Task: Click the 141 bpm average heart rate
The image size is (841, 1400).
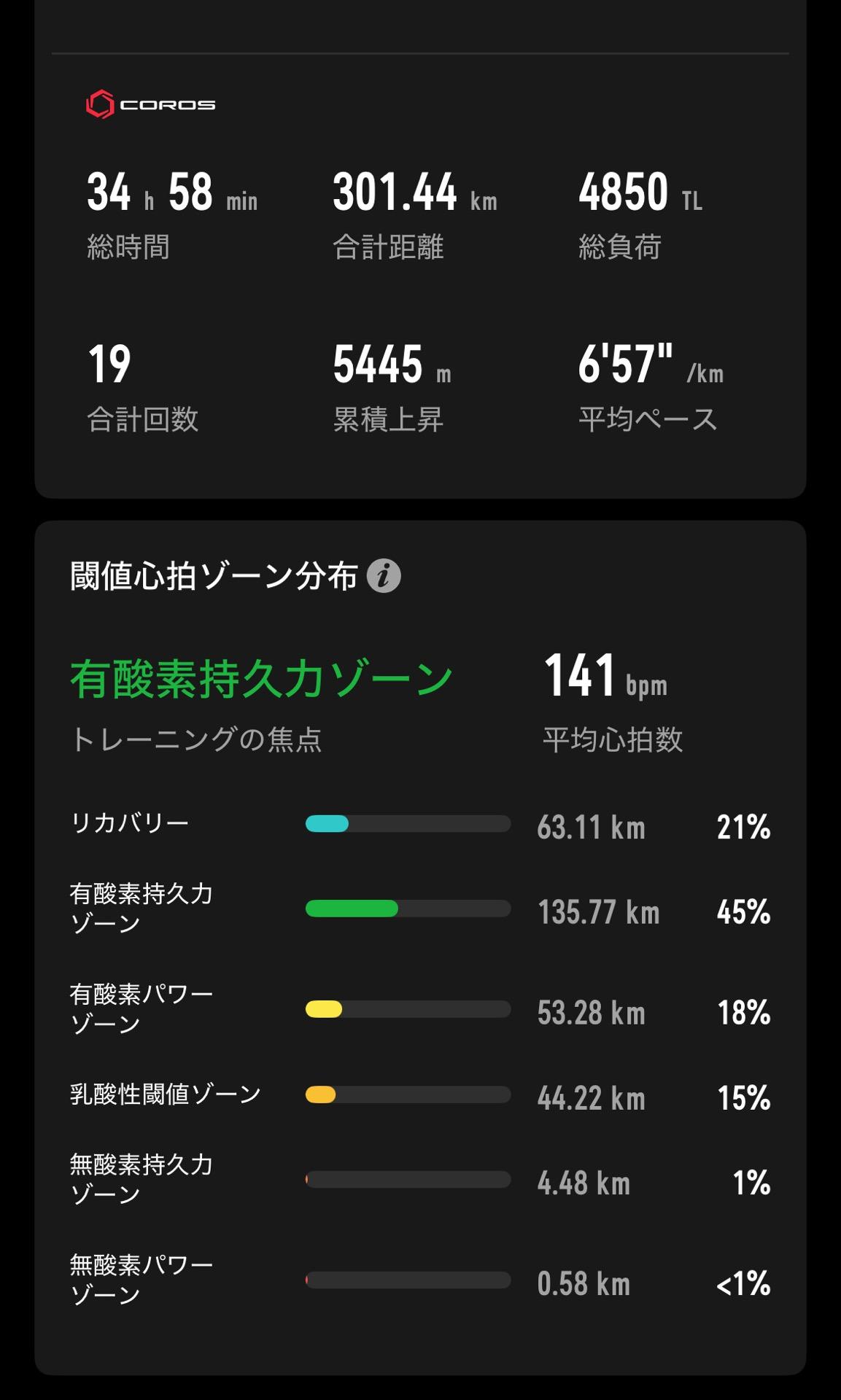Action: (x=605, y=678)
